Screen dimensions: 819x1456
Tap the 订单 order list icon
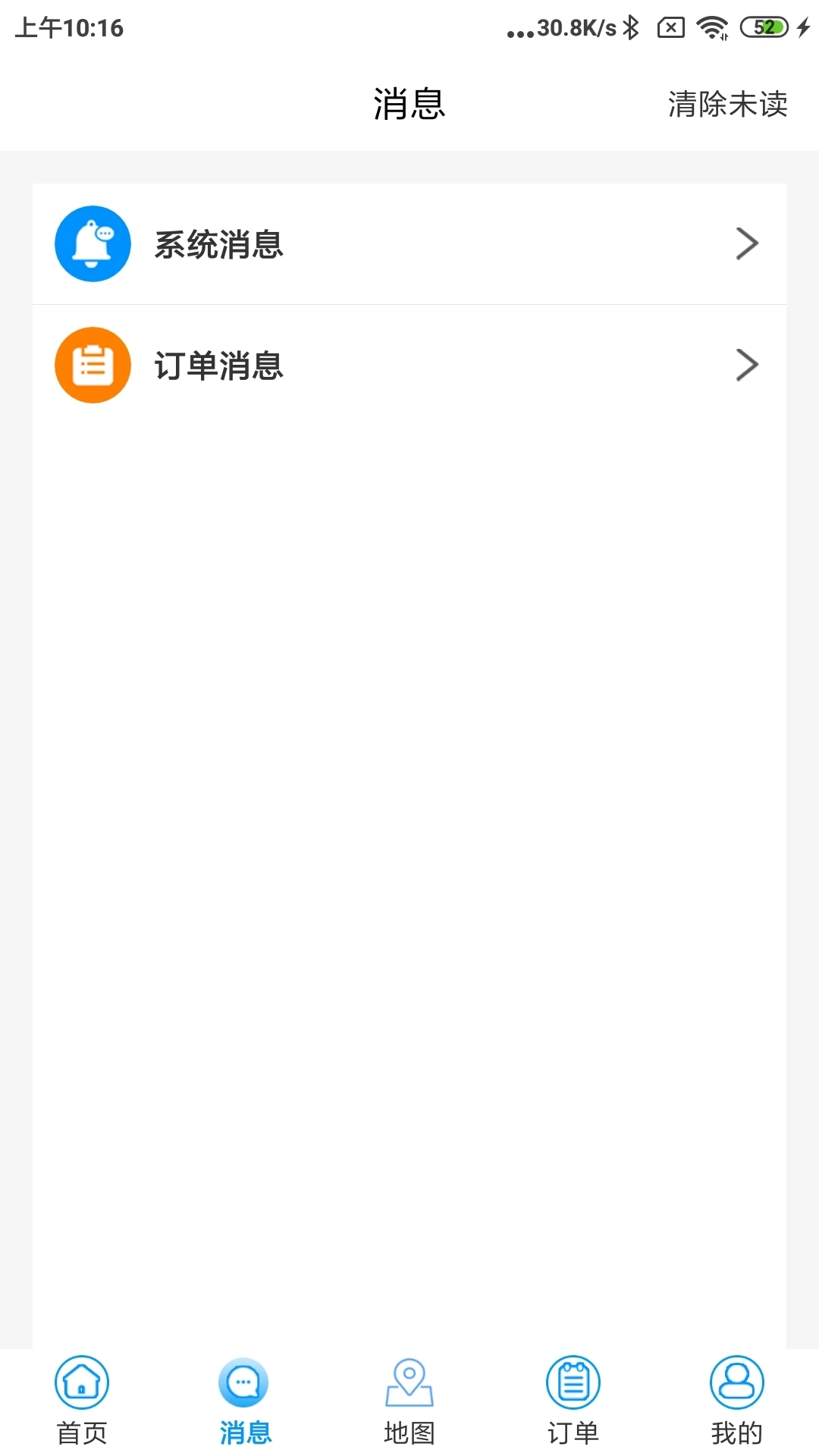tap(573, 1383)
